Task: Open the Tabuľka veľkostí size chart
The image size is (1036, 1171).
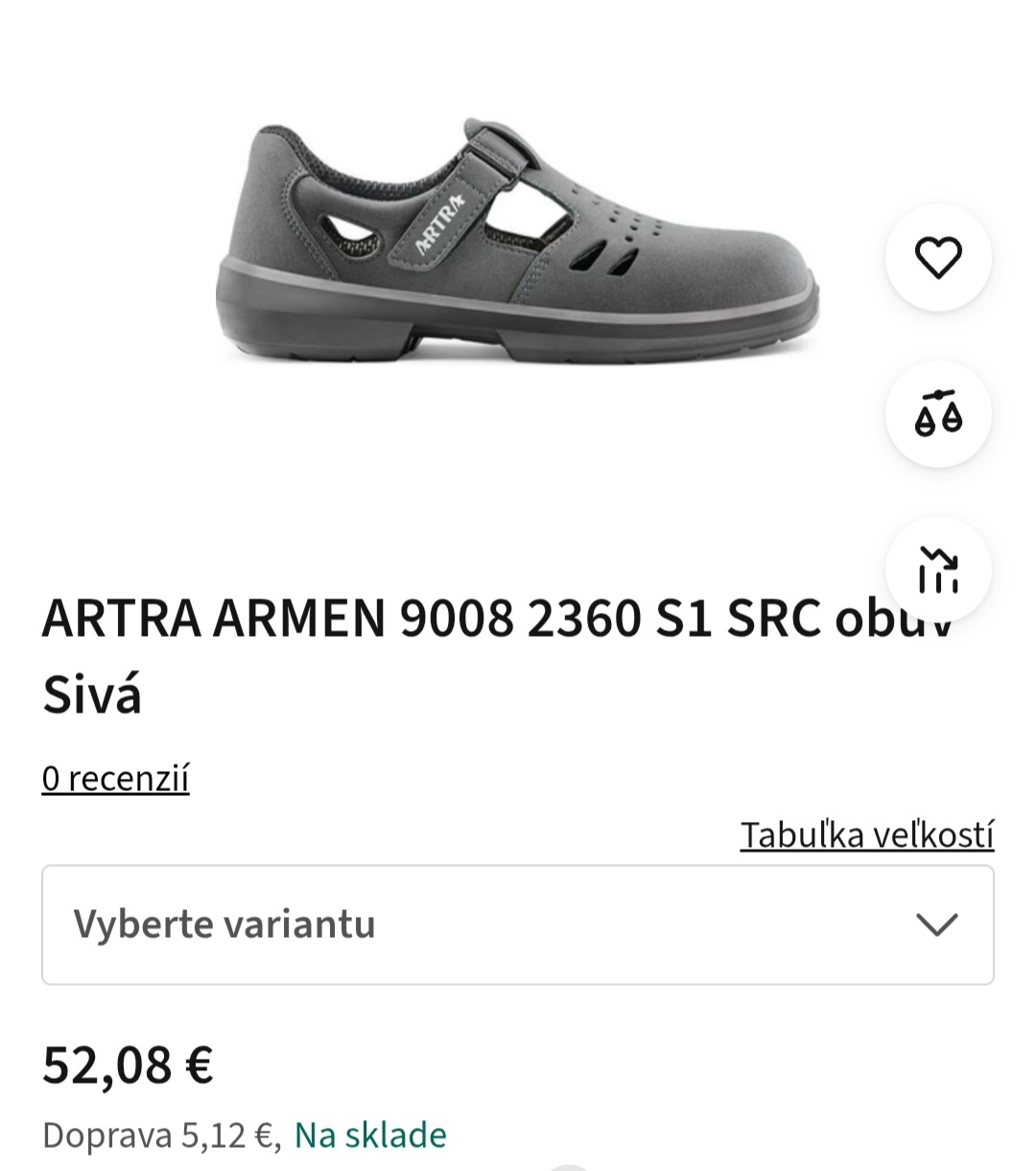Action: 866,834
